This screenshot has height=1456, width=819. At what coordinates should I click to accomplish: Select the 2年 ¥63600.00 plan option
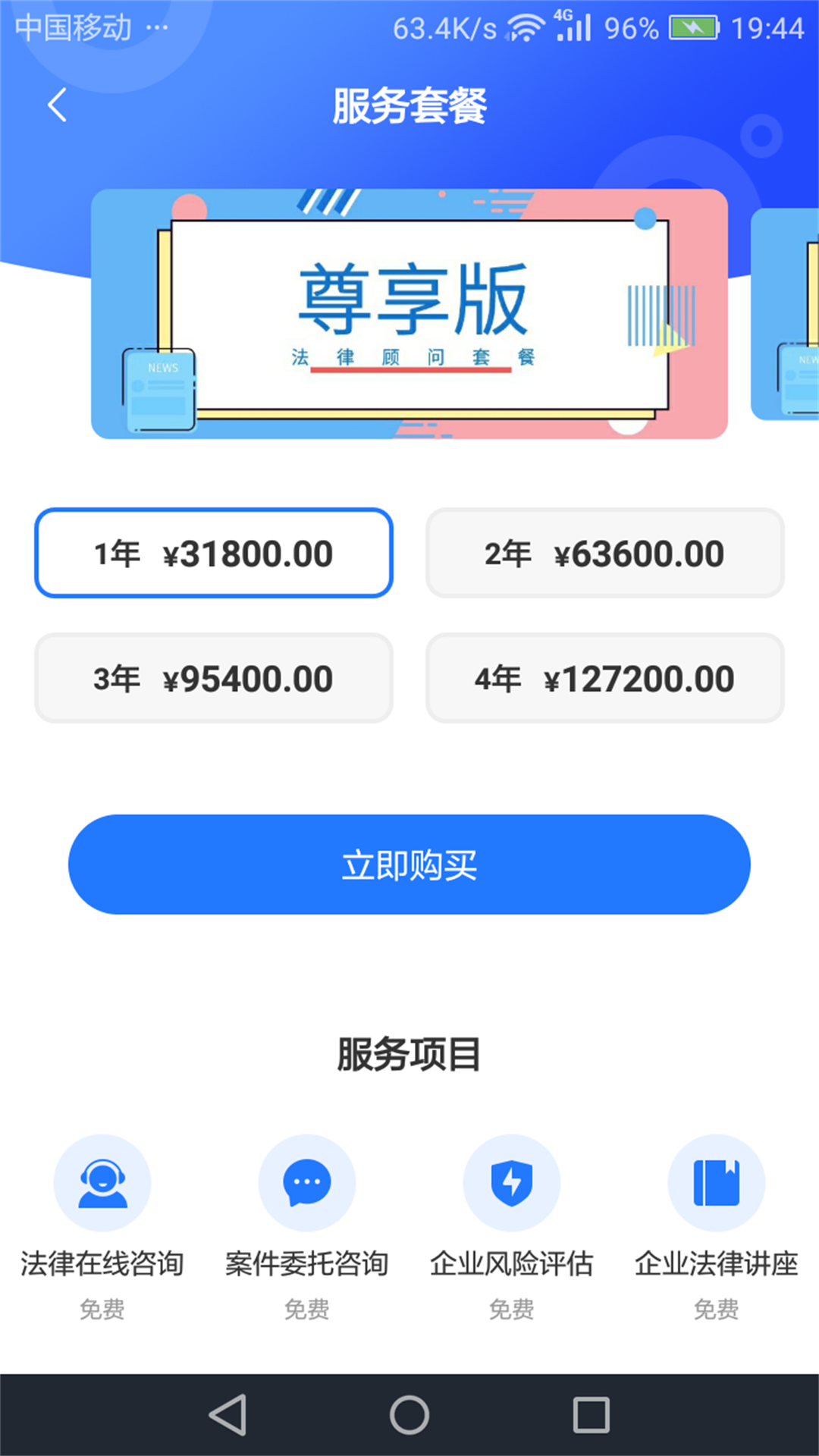[x=604, y=553]
